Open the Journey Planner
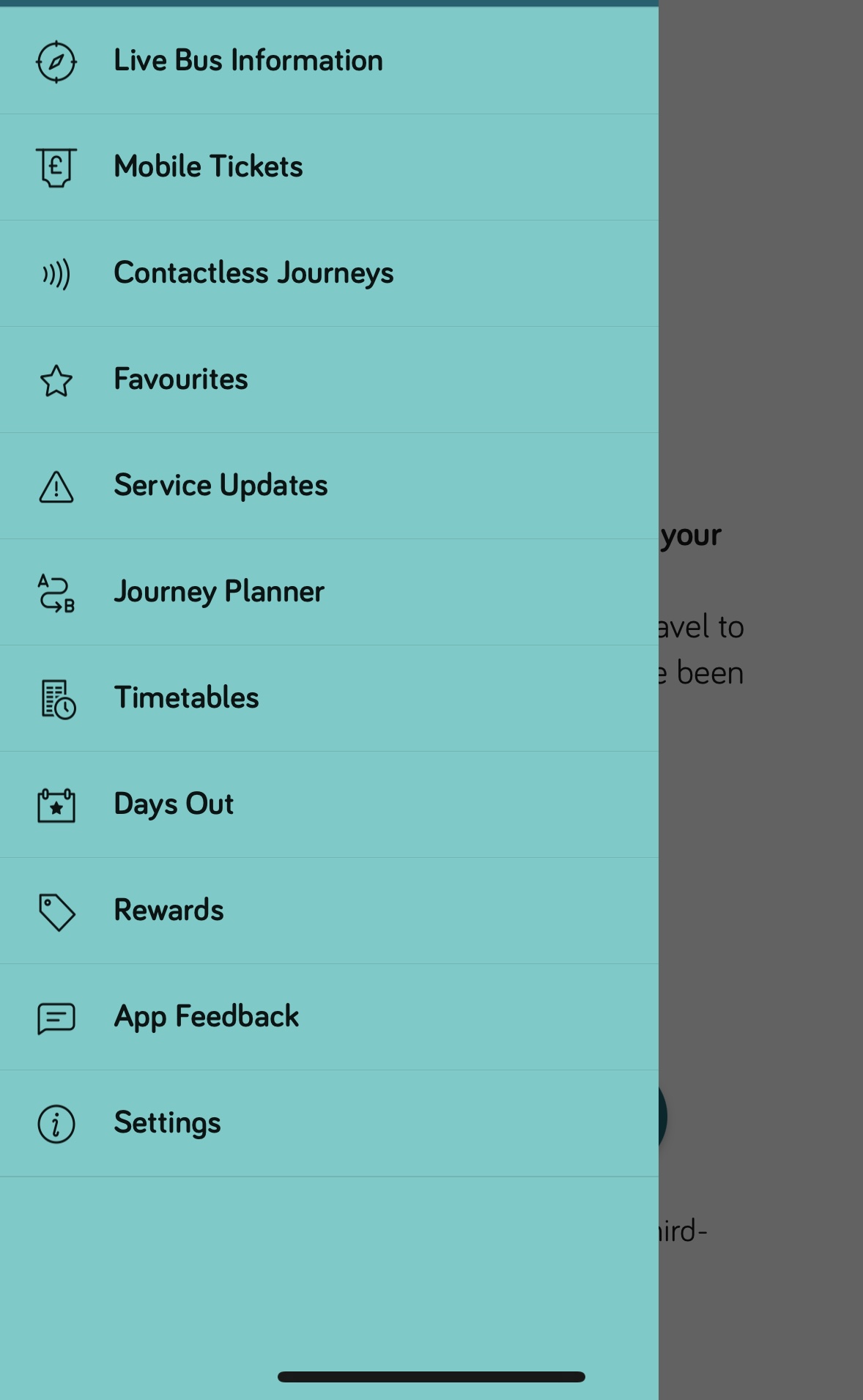Screen dimensions: 863x1400 tap(218, 592)
